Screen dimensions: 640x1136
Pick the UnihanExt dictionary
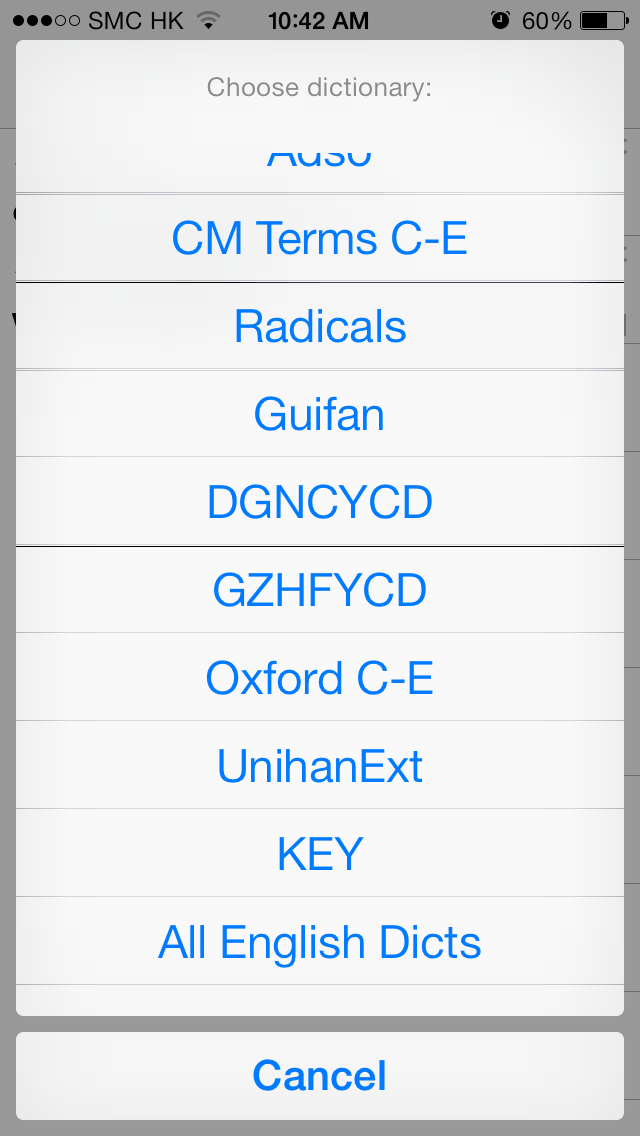320,765
